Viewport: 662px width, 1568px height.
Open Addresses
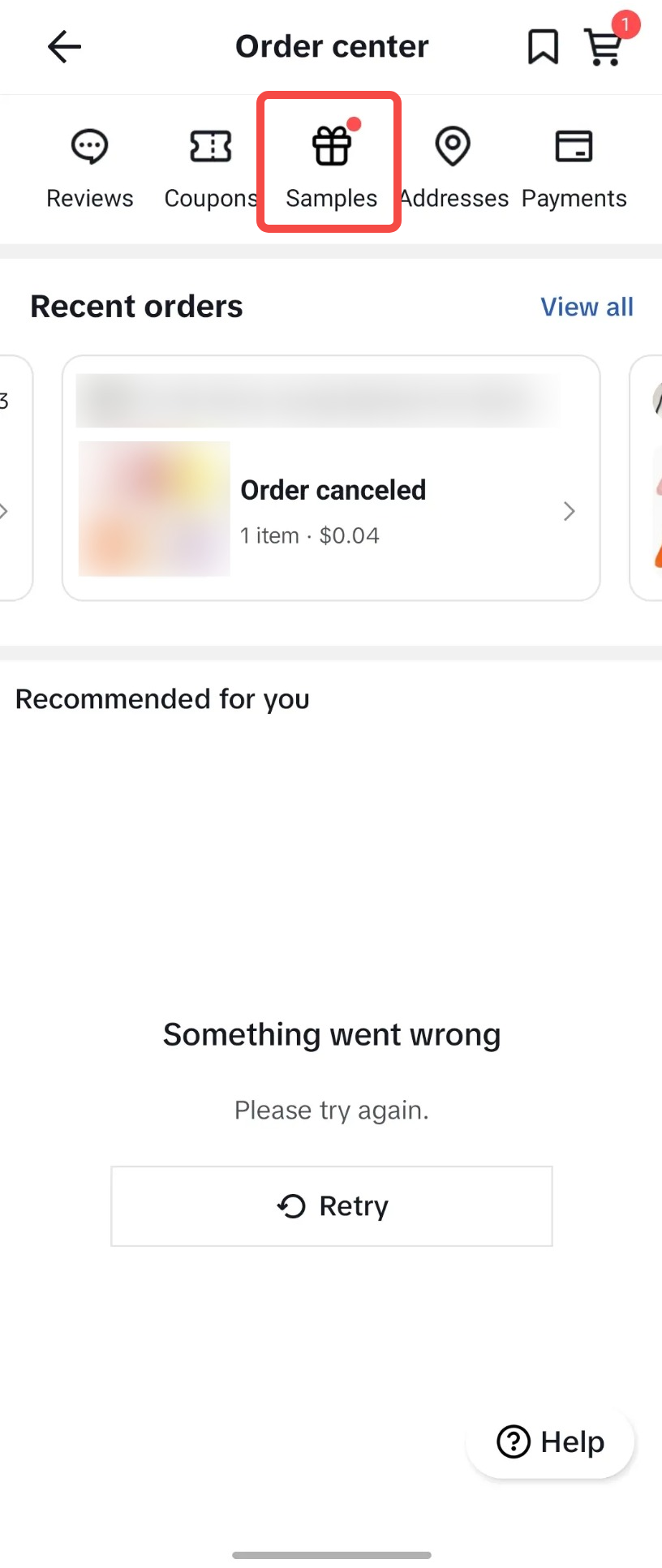tap(453, 168)
